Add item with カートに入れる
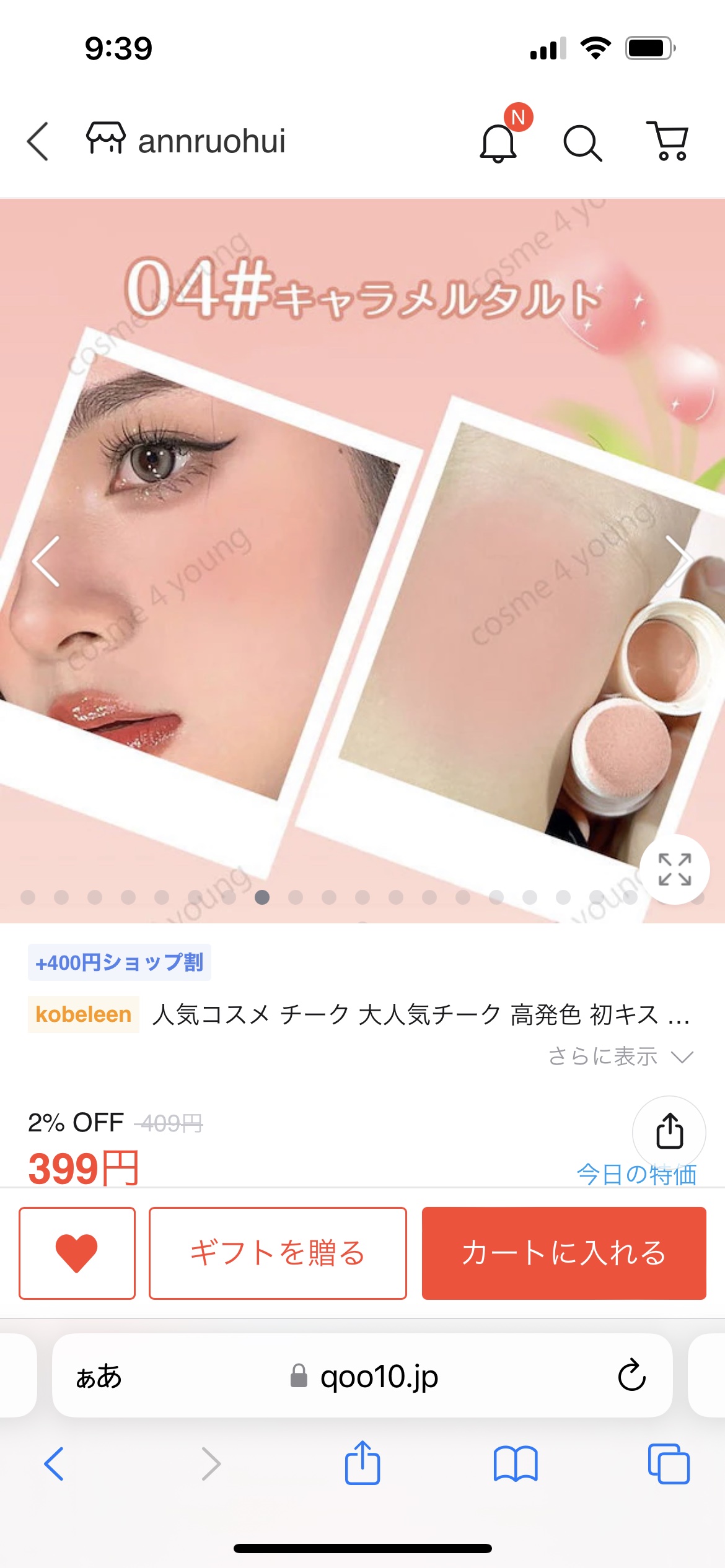Viewport: 725px width, 1568px height. [564, 1253]
